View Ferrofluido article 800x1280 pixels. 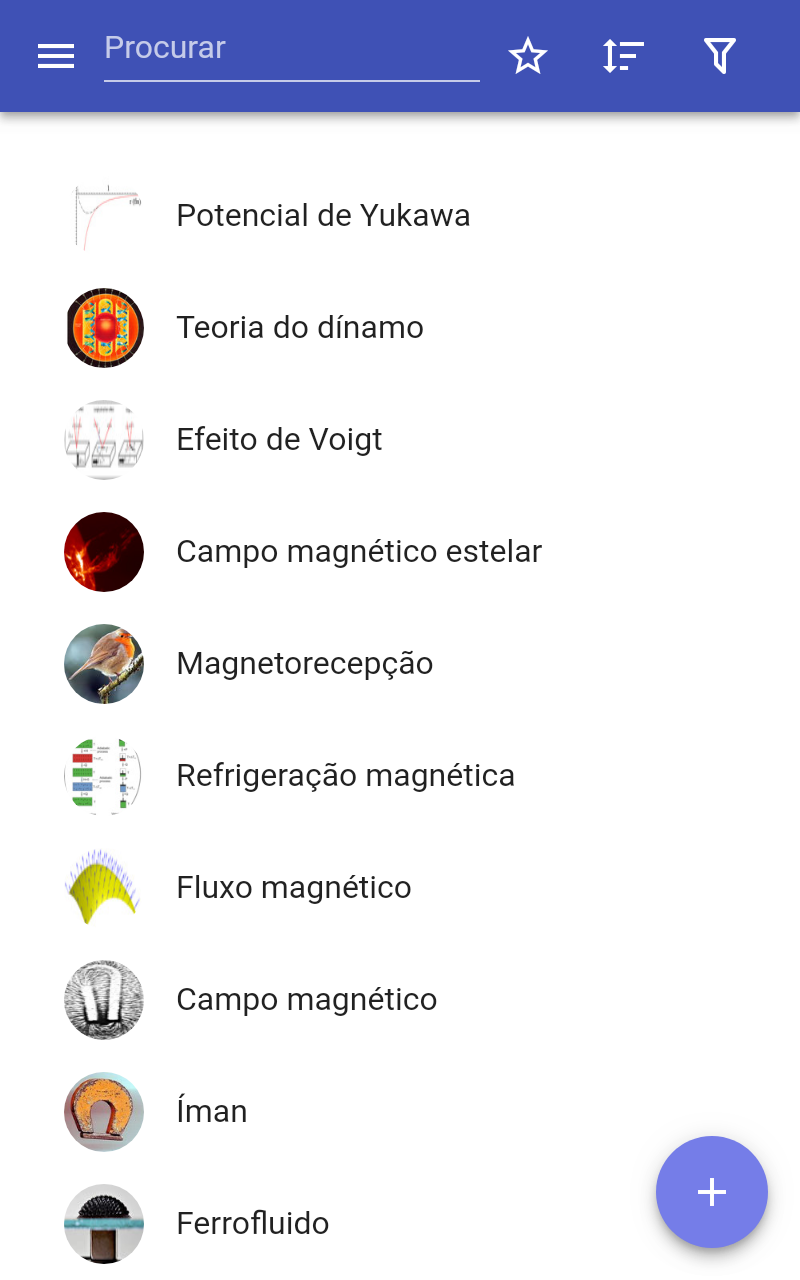coord(252,1224)
